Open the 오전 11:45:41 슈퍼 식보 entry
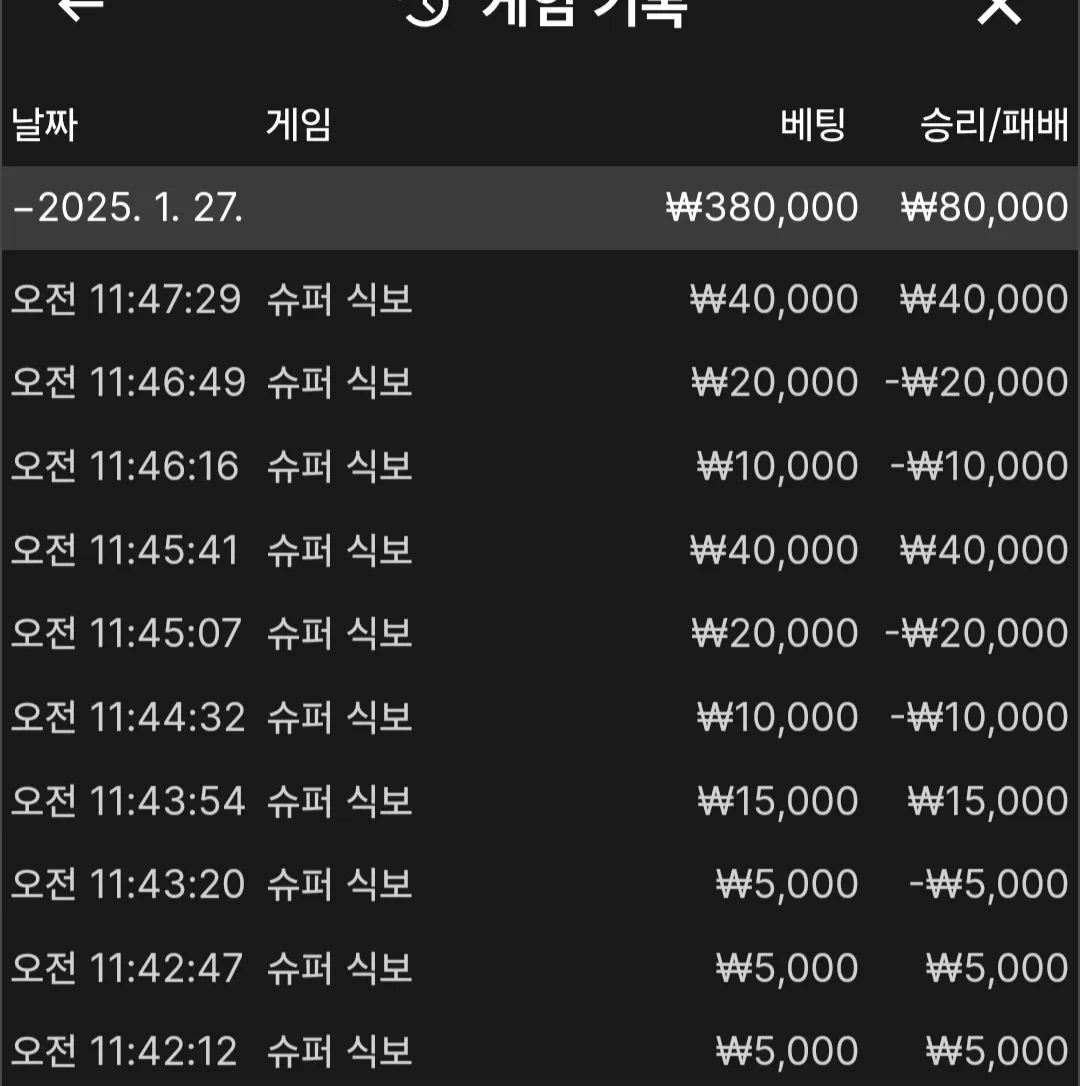 point(540,550)
